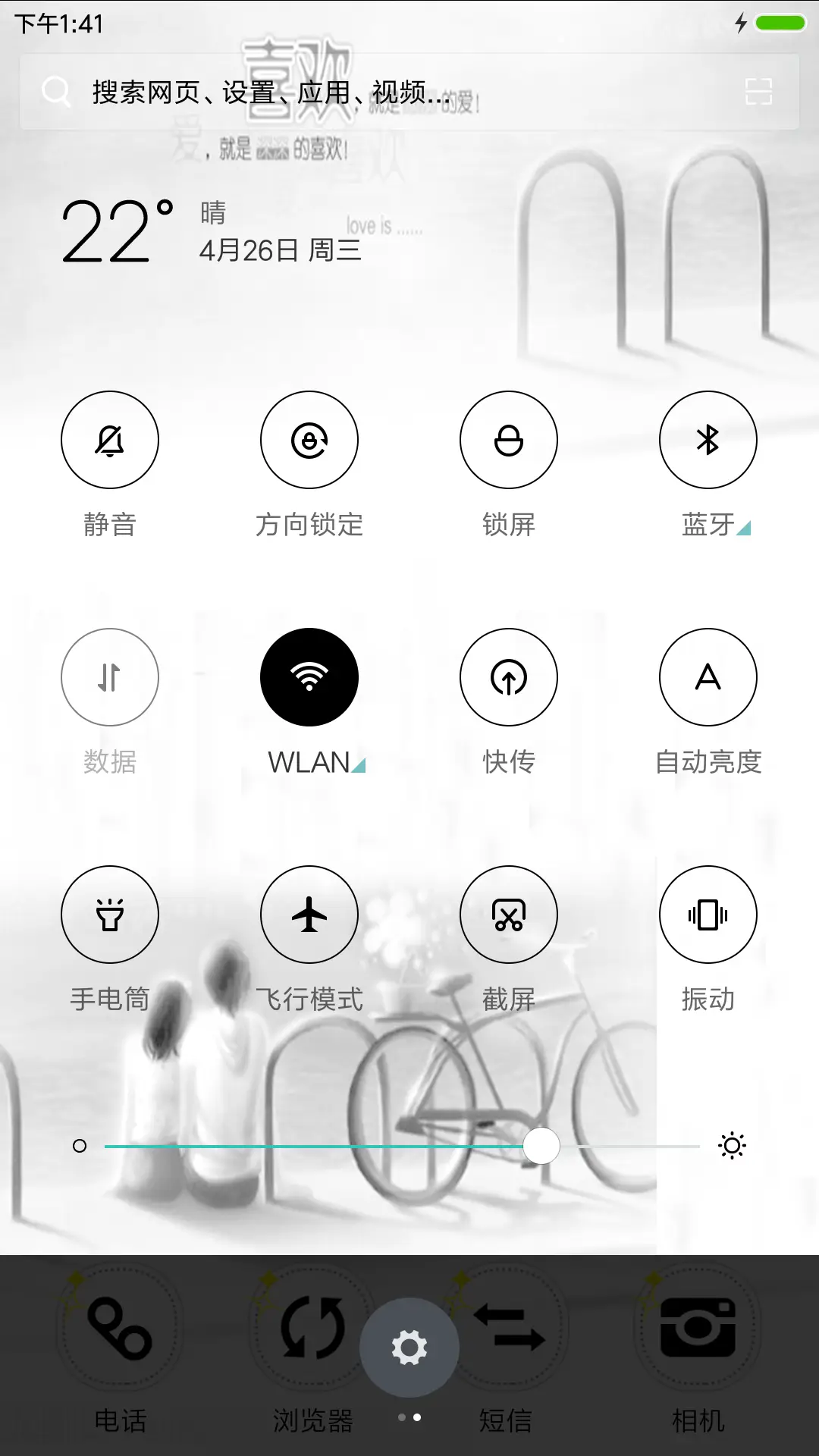Toggle orientation lock (方向锁定)
This screenshot has height=1456, width=819.
point(309,440)
